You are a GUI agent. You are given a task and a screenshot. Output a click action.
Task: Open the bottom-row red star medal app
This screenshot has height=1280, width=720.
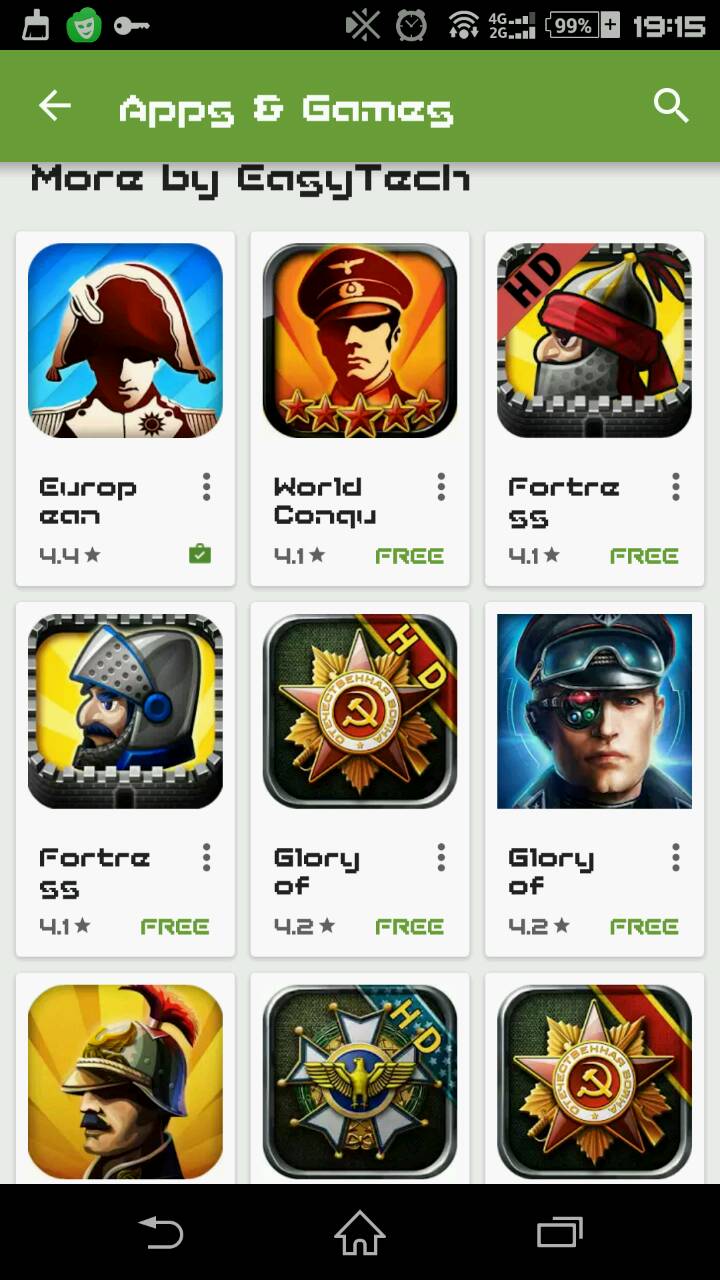(594, 1080)
